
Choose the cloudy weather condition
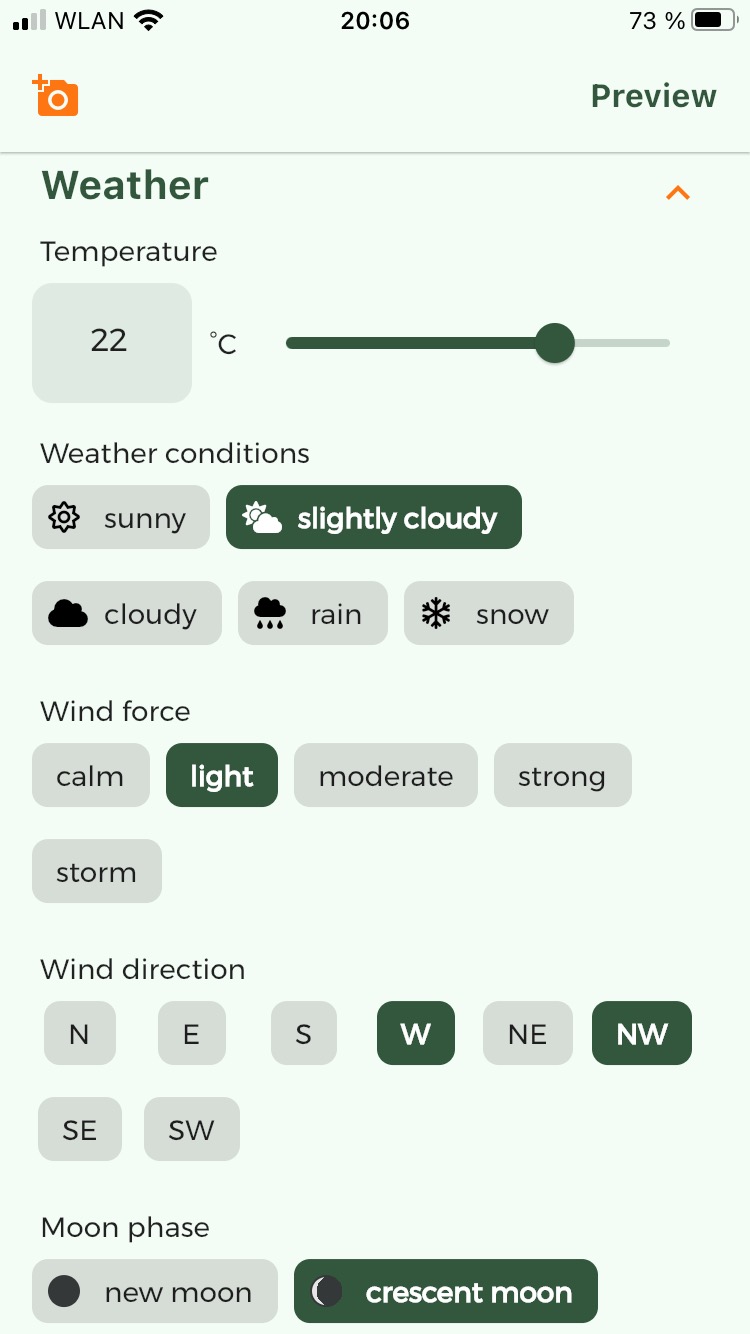tap(127, 614)
